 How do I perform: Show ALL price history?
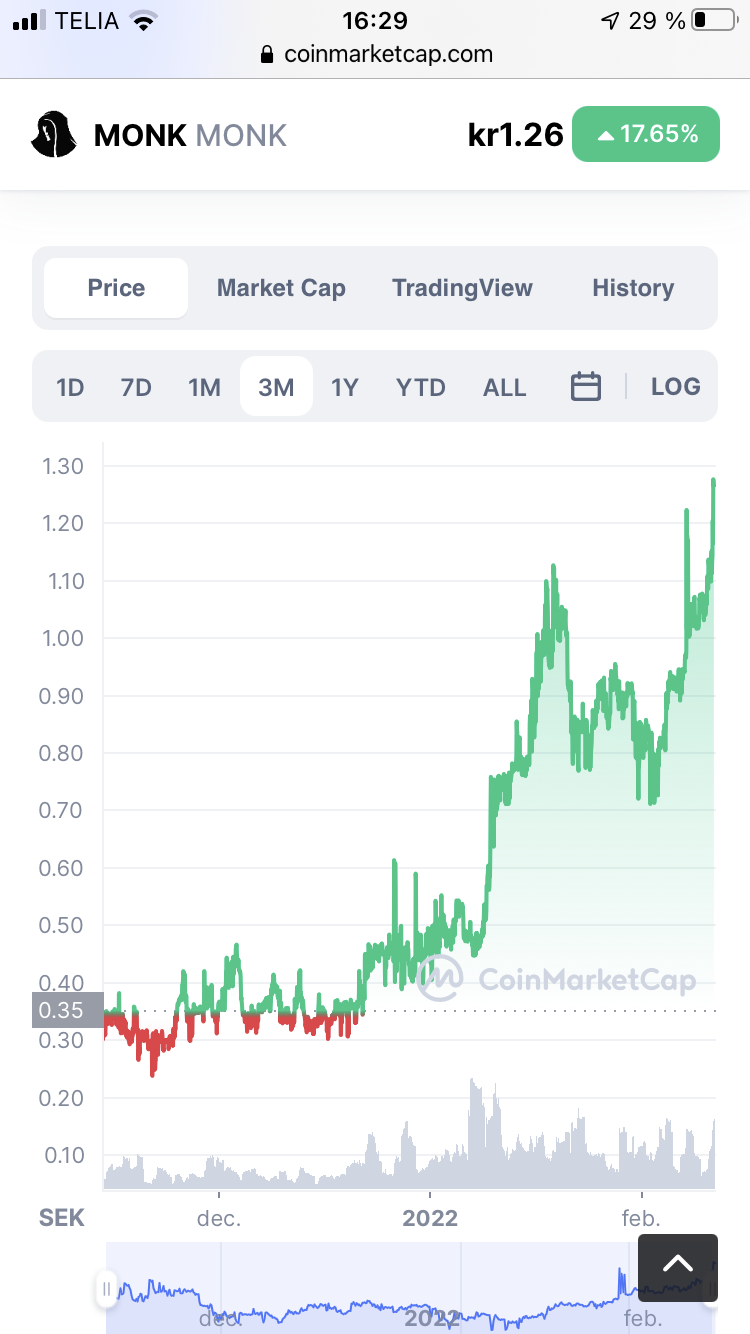[505, 387]
